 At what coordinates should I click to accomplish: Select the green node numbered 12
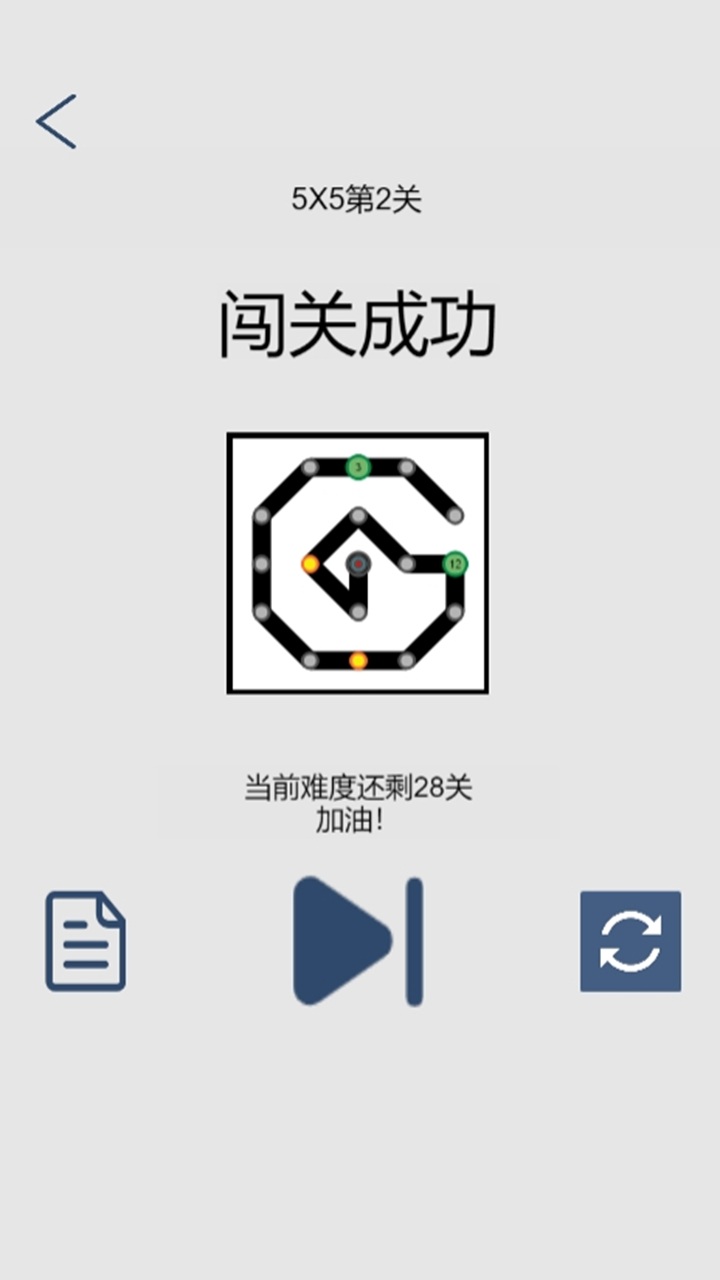tap(455, 564)
